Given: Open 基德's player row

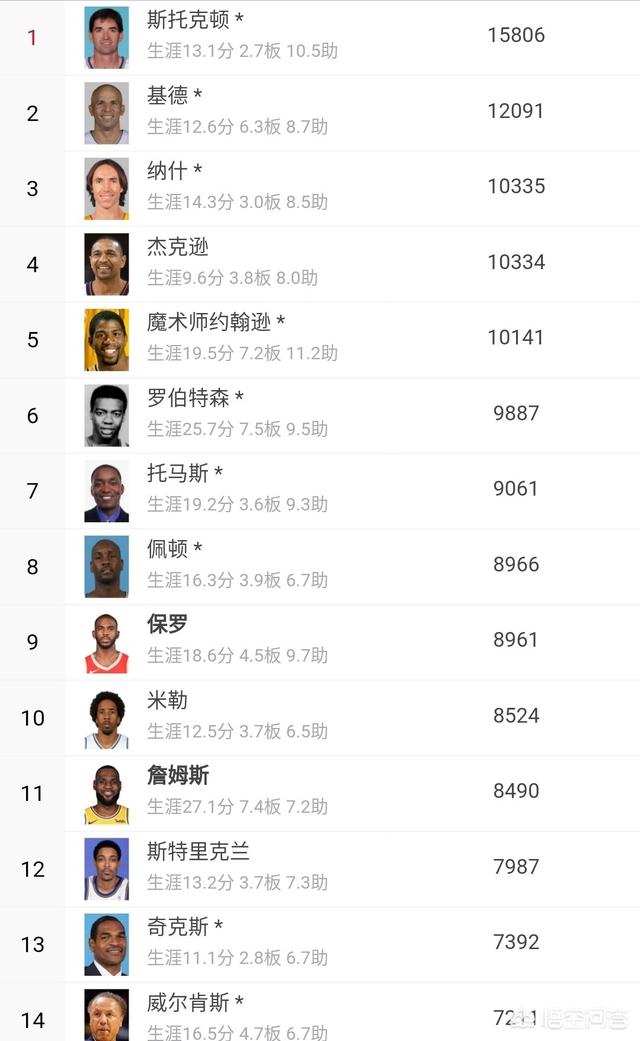Looking at the screenshot, I should (320, 113).
